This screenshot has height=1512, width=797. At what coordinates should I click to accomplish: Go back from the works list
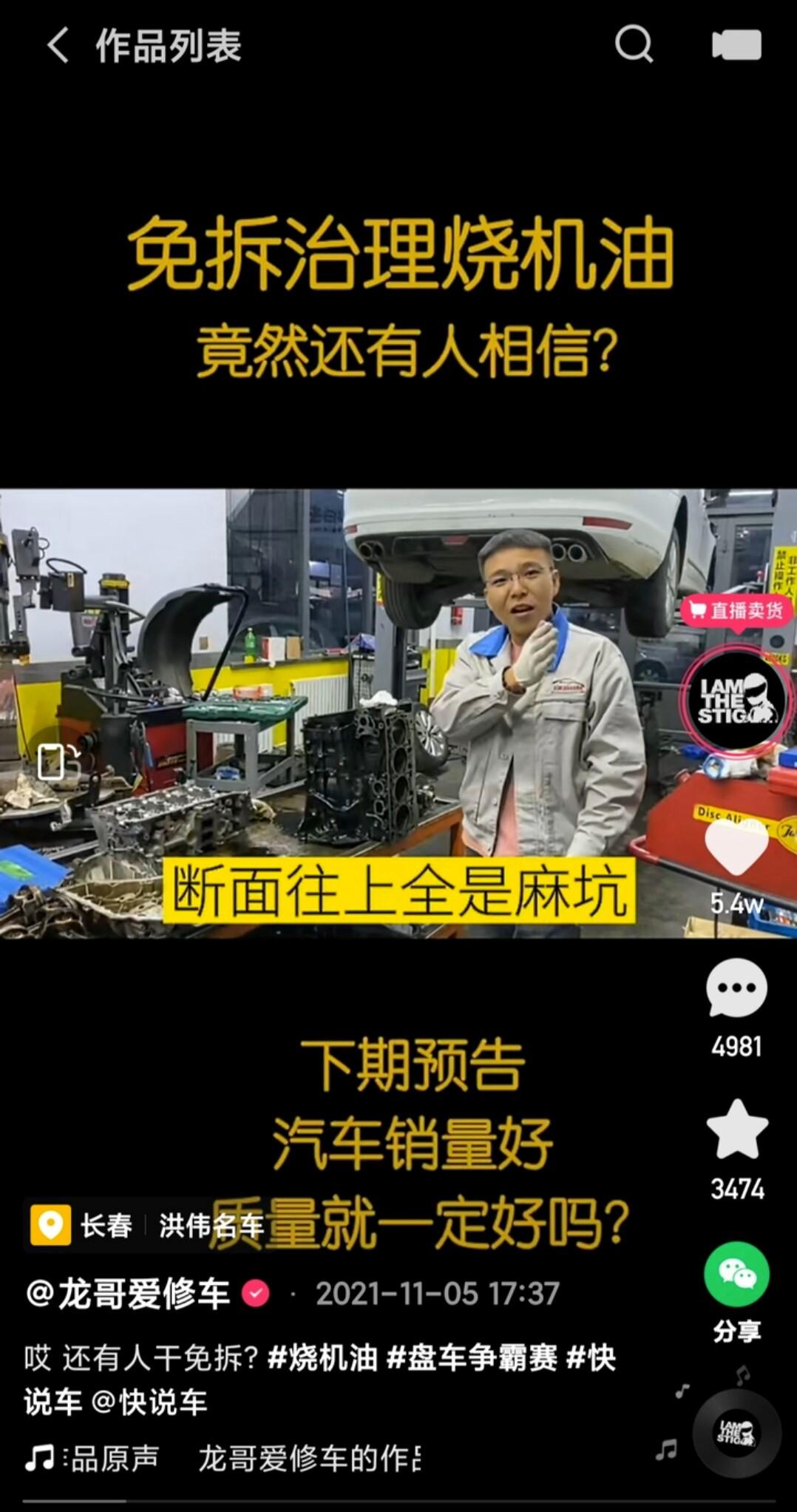58,45
